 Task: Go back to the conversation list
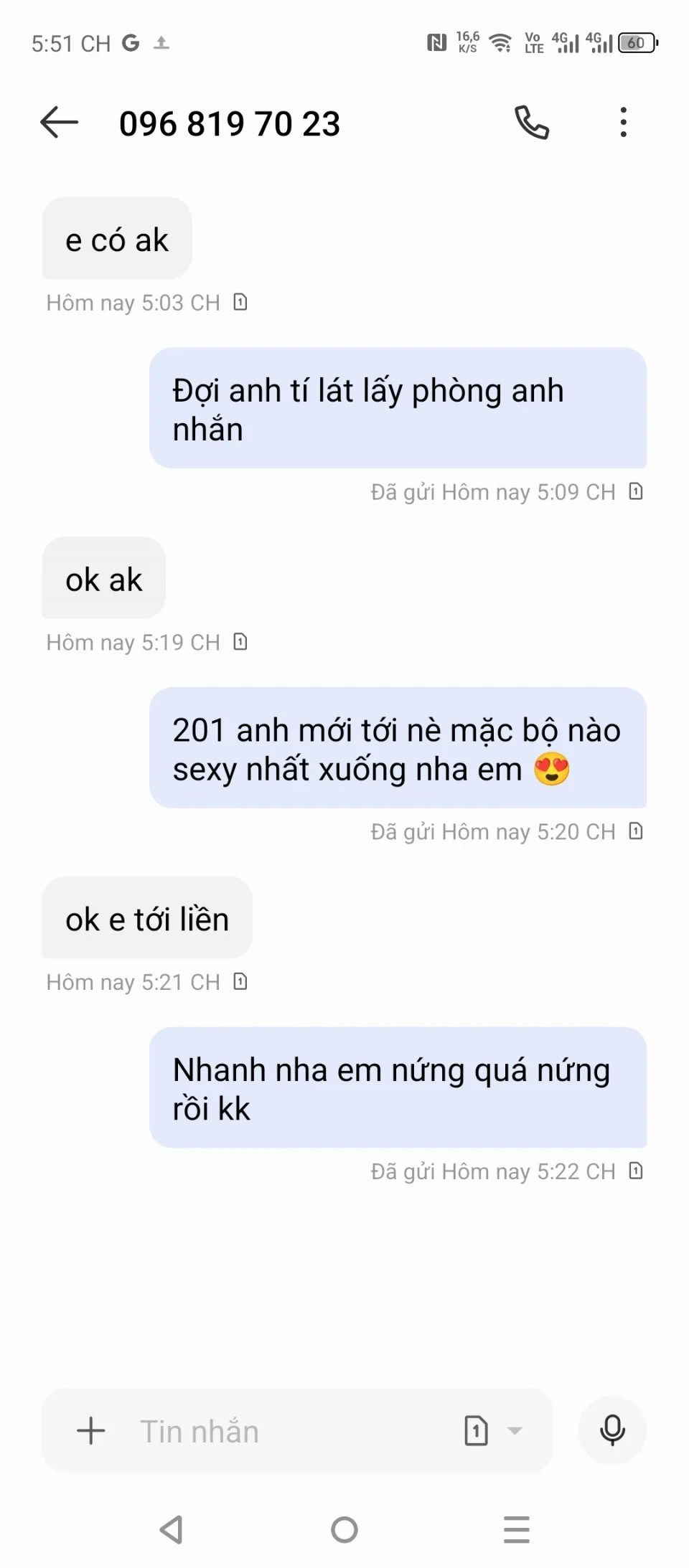(59, 123)
